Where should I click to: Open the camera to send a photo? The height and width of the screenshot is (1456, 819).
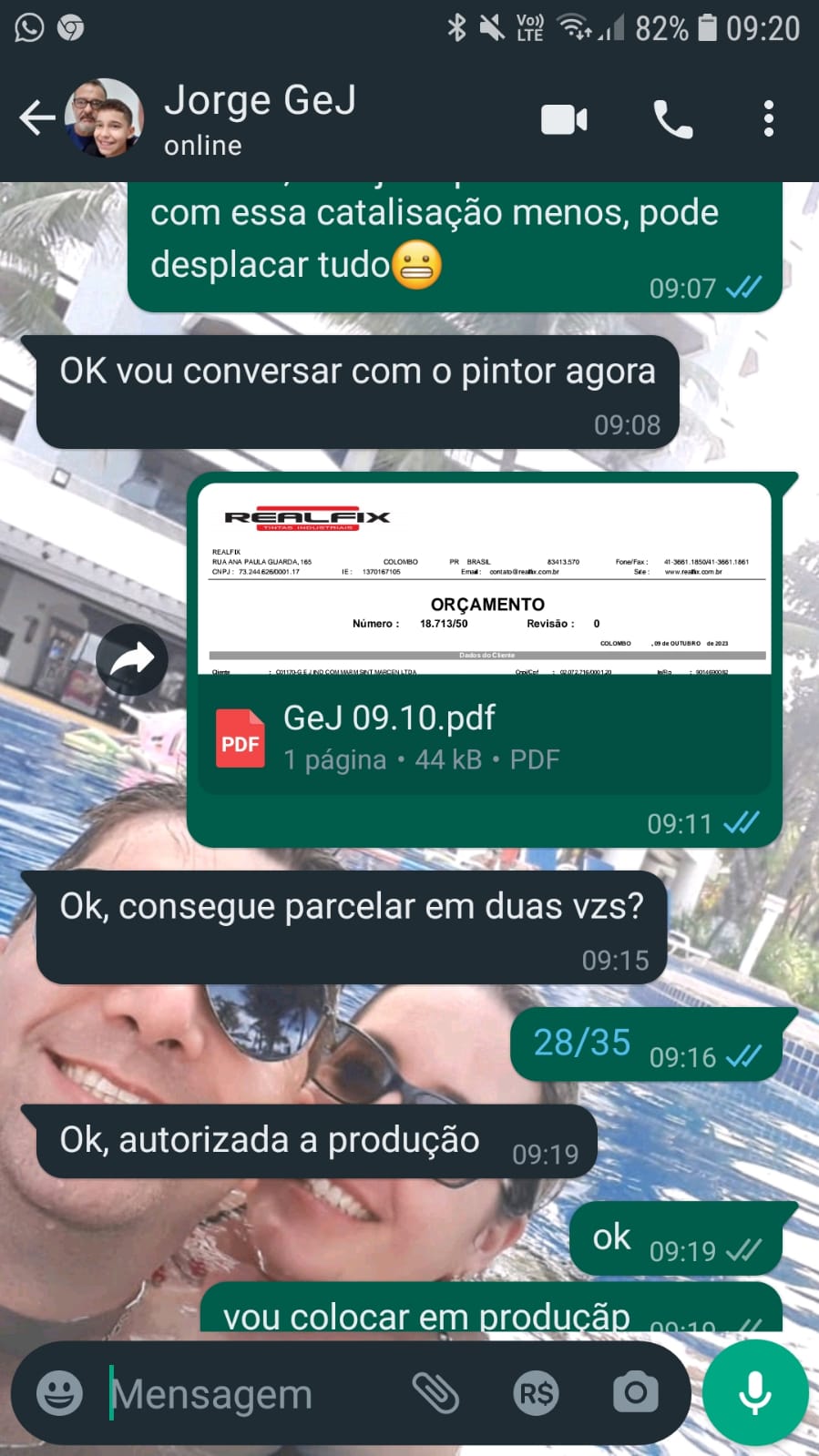635,1393
